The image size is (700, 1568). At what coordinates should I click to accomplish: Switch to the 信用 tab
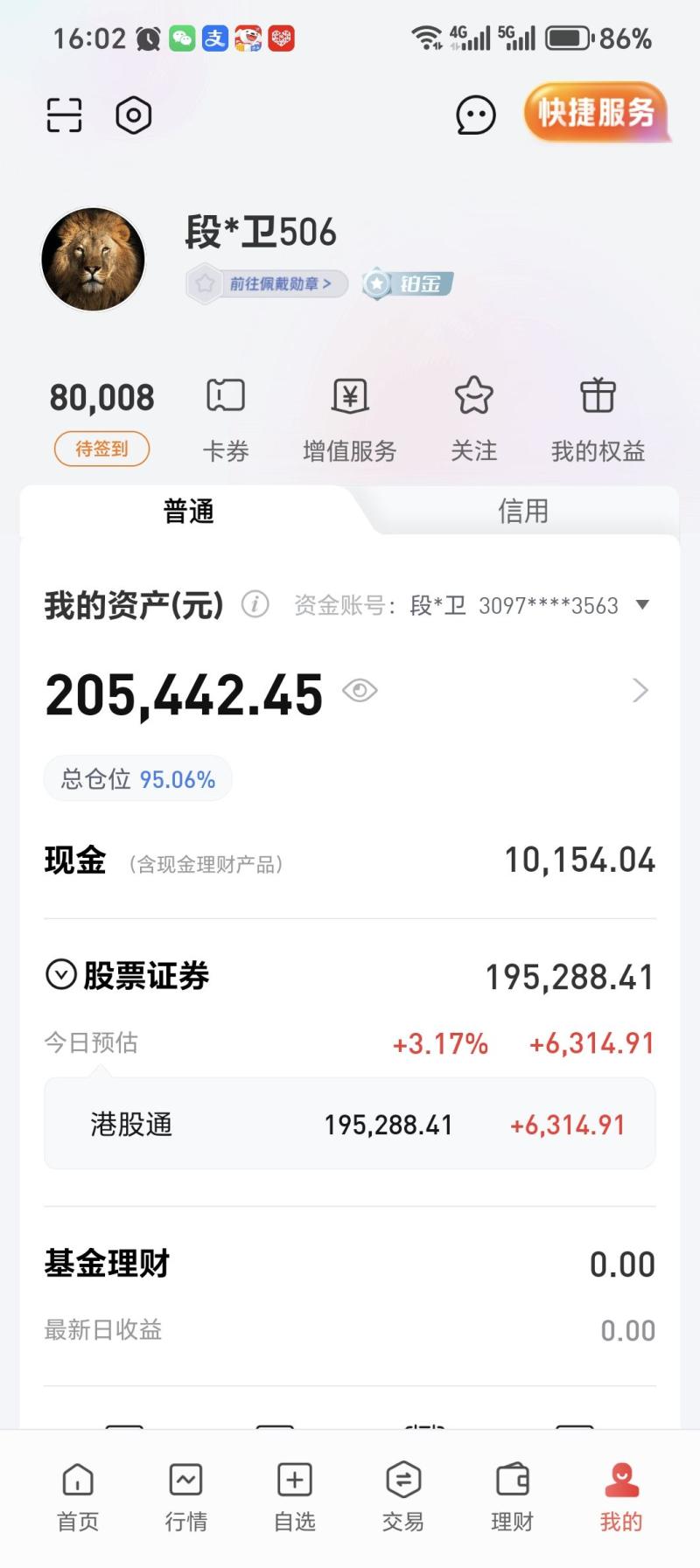[x=522, y=511]
